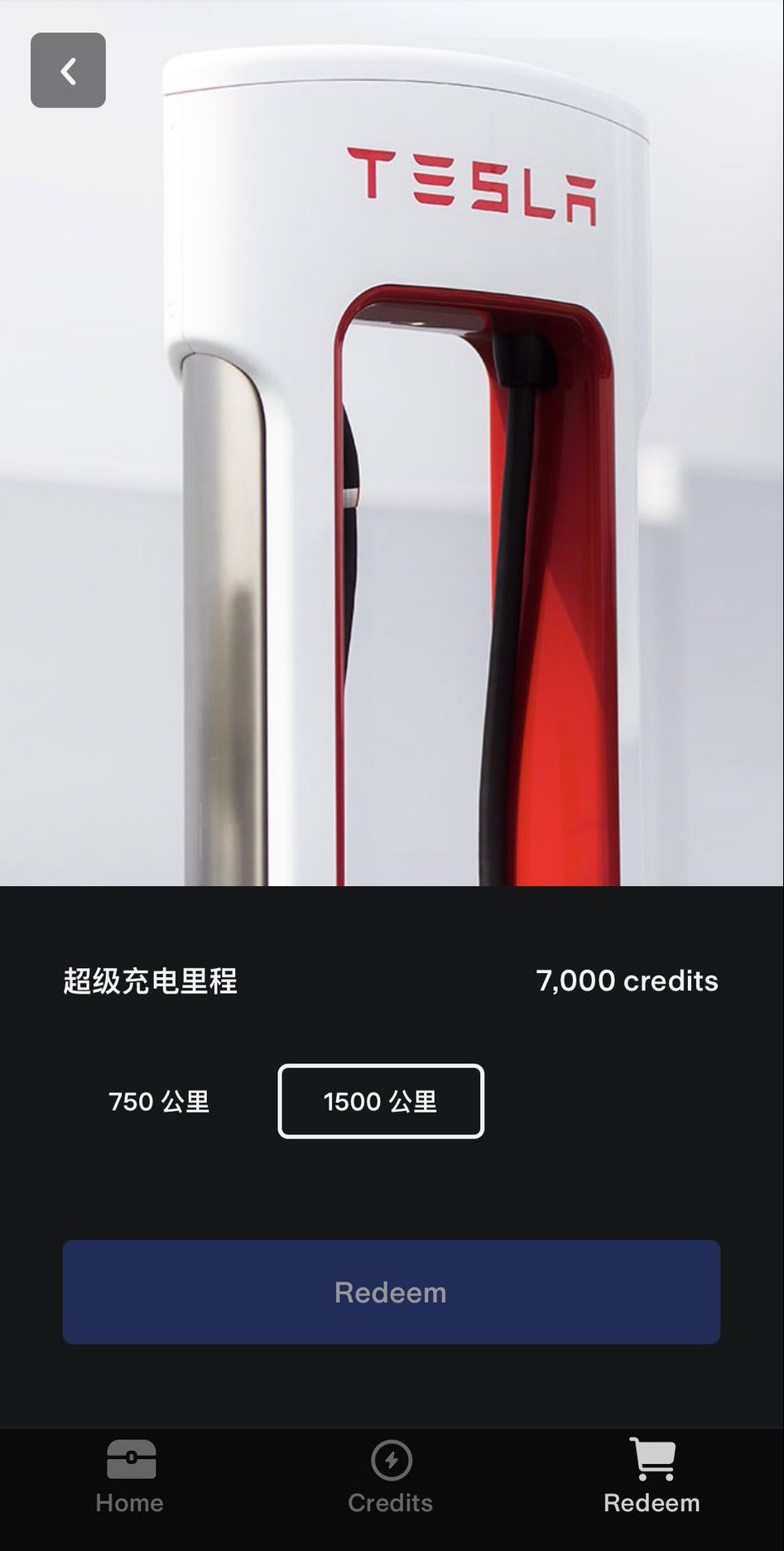Tap the blue Redeem button

point(391,1292)
